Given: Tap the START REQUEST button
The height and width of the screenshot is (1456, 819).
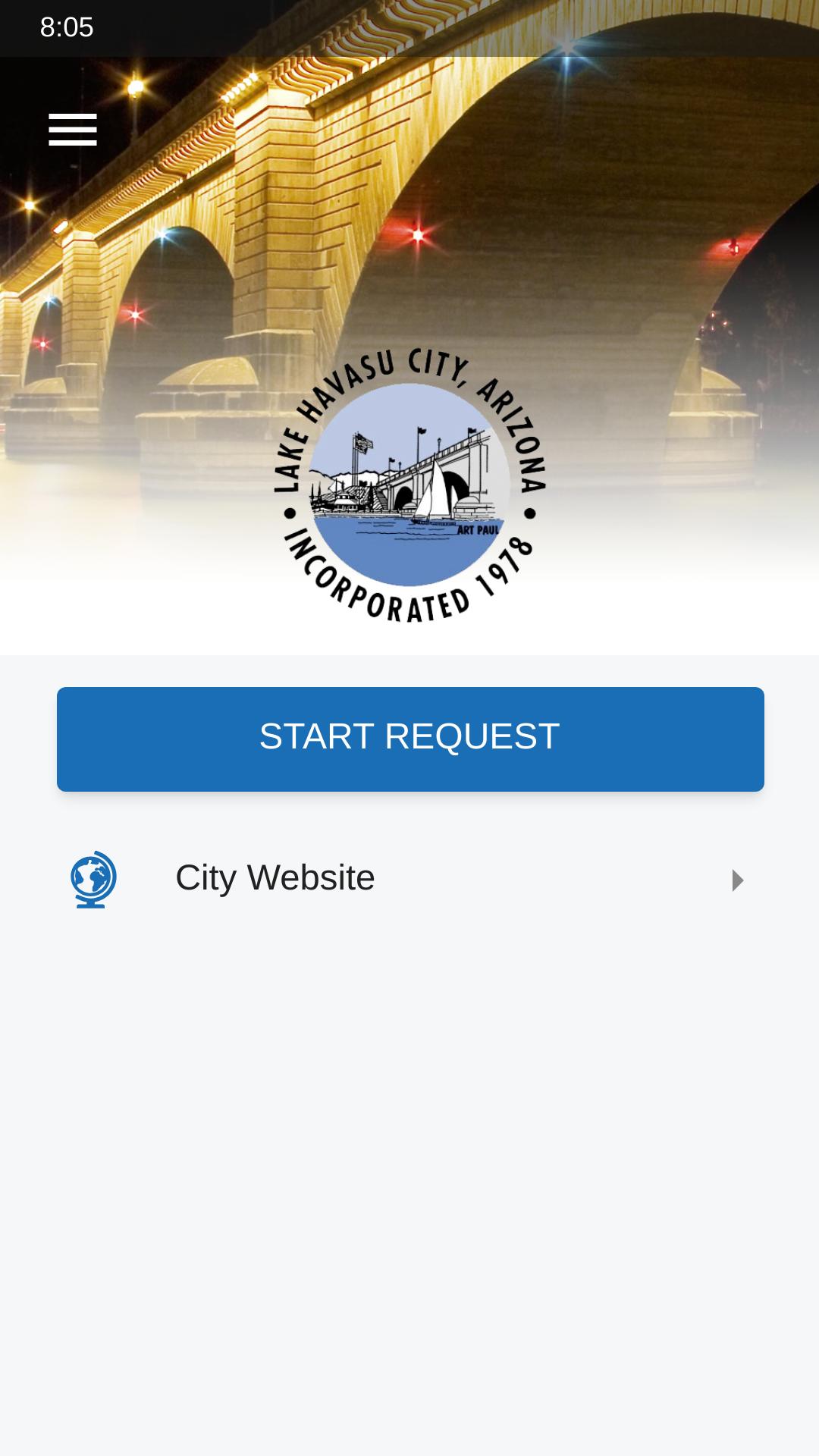Looking at the screenshot, I should [x=410, y=739].
